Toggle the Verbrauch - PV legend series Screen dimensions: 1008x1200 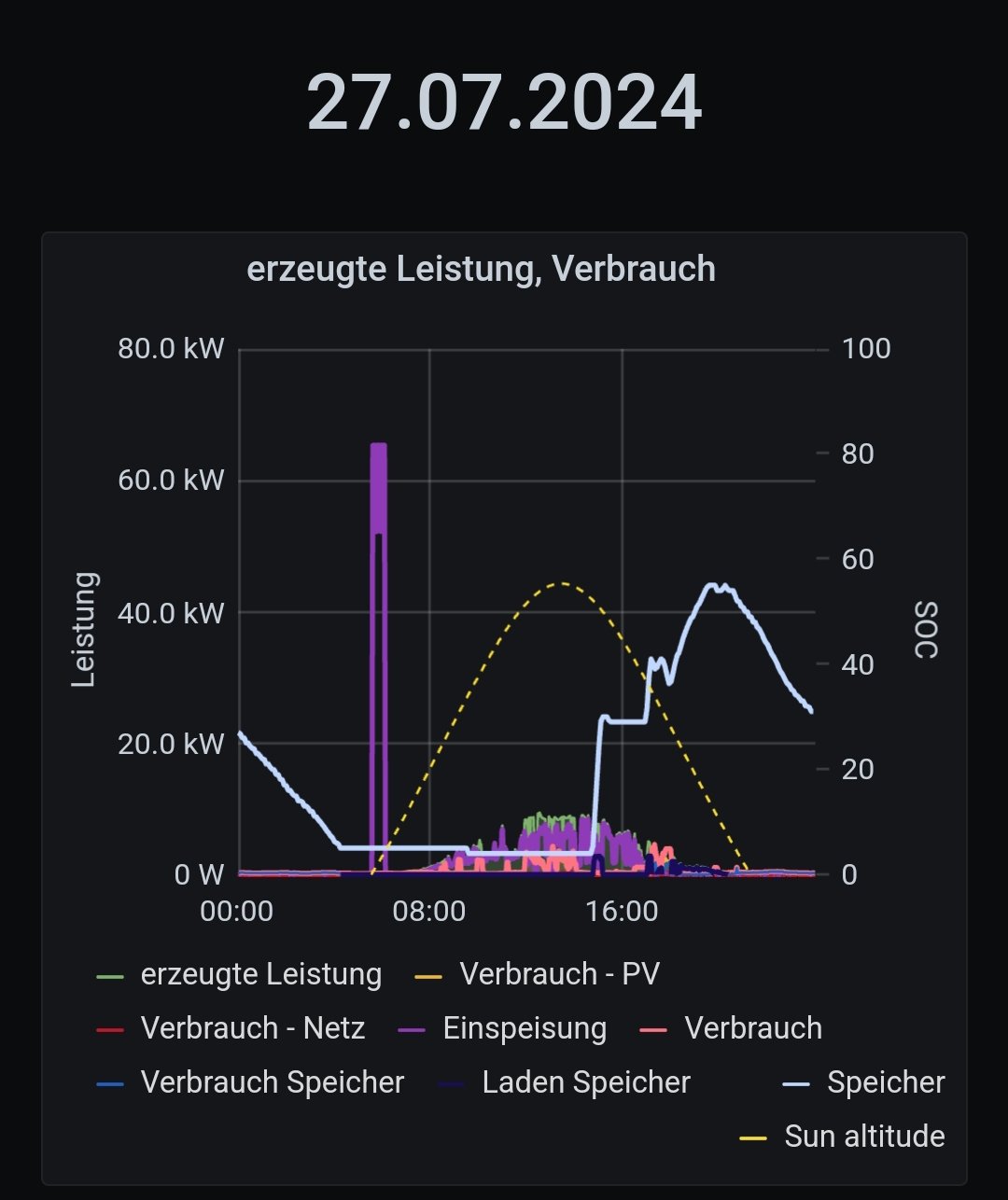559,975
